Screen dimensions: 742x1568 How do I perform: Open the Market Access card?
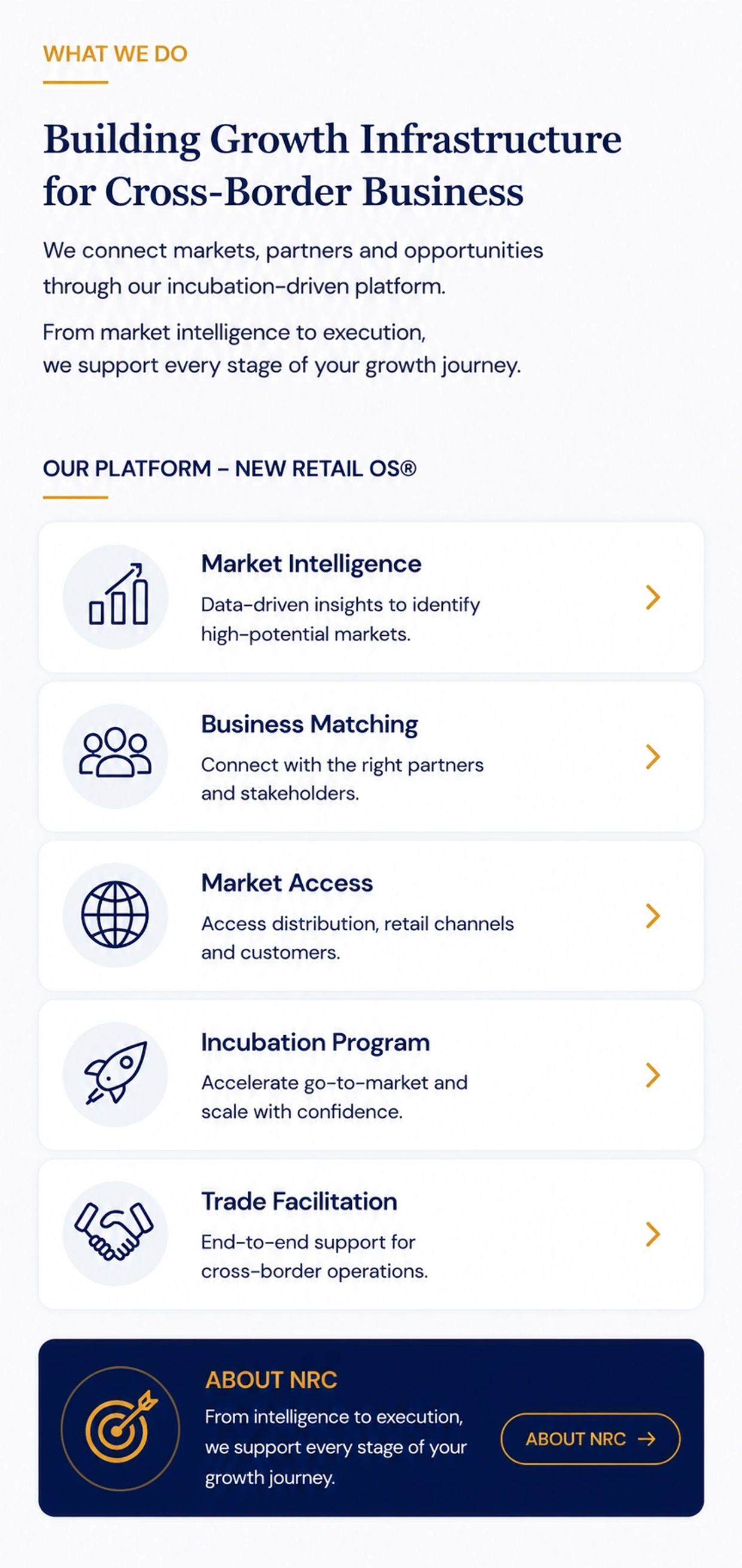(371, 915)
